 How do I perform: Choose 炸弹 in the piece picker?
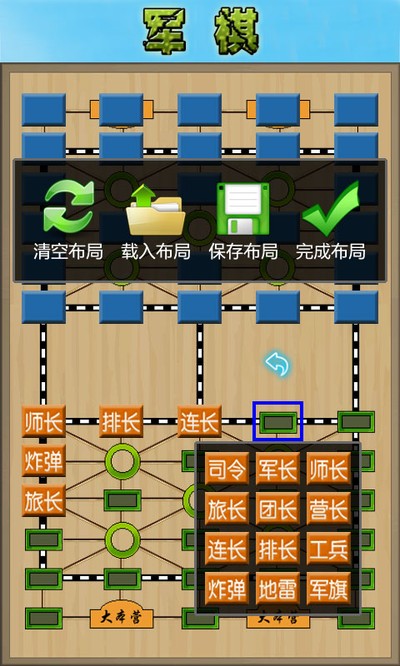pyautogui.click(x=227, y=589)
